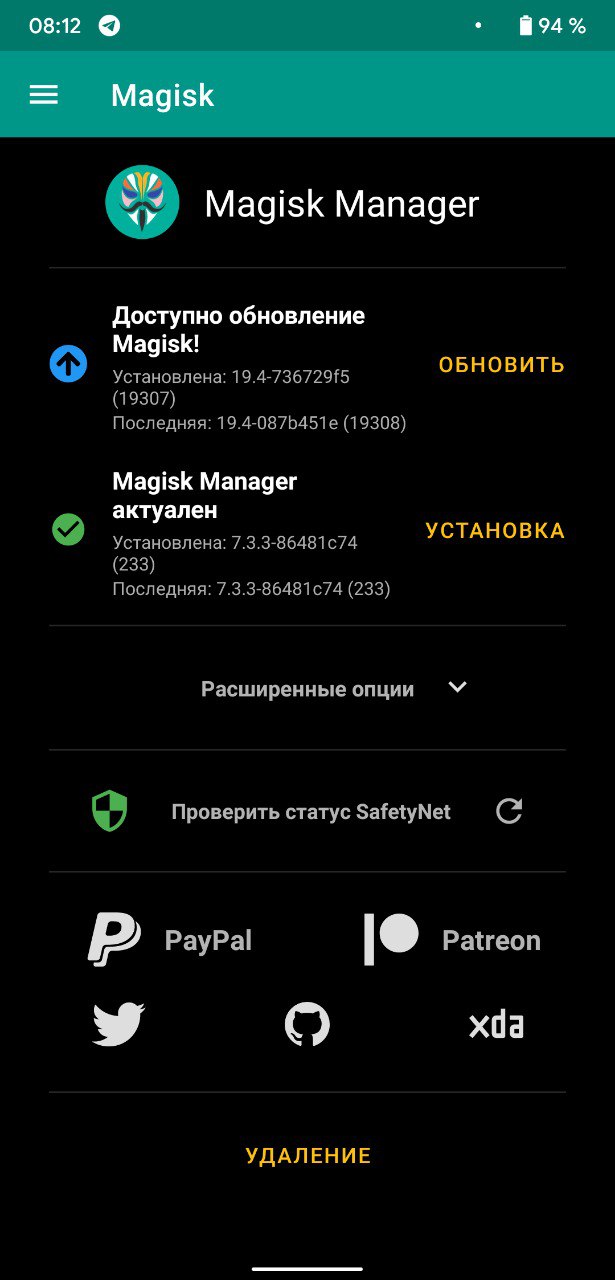Open the xda forum link
The height and width of the screenshot is (1280, 615).
(497, 1025)
